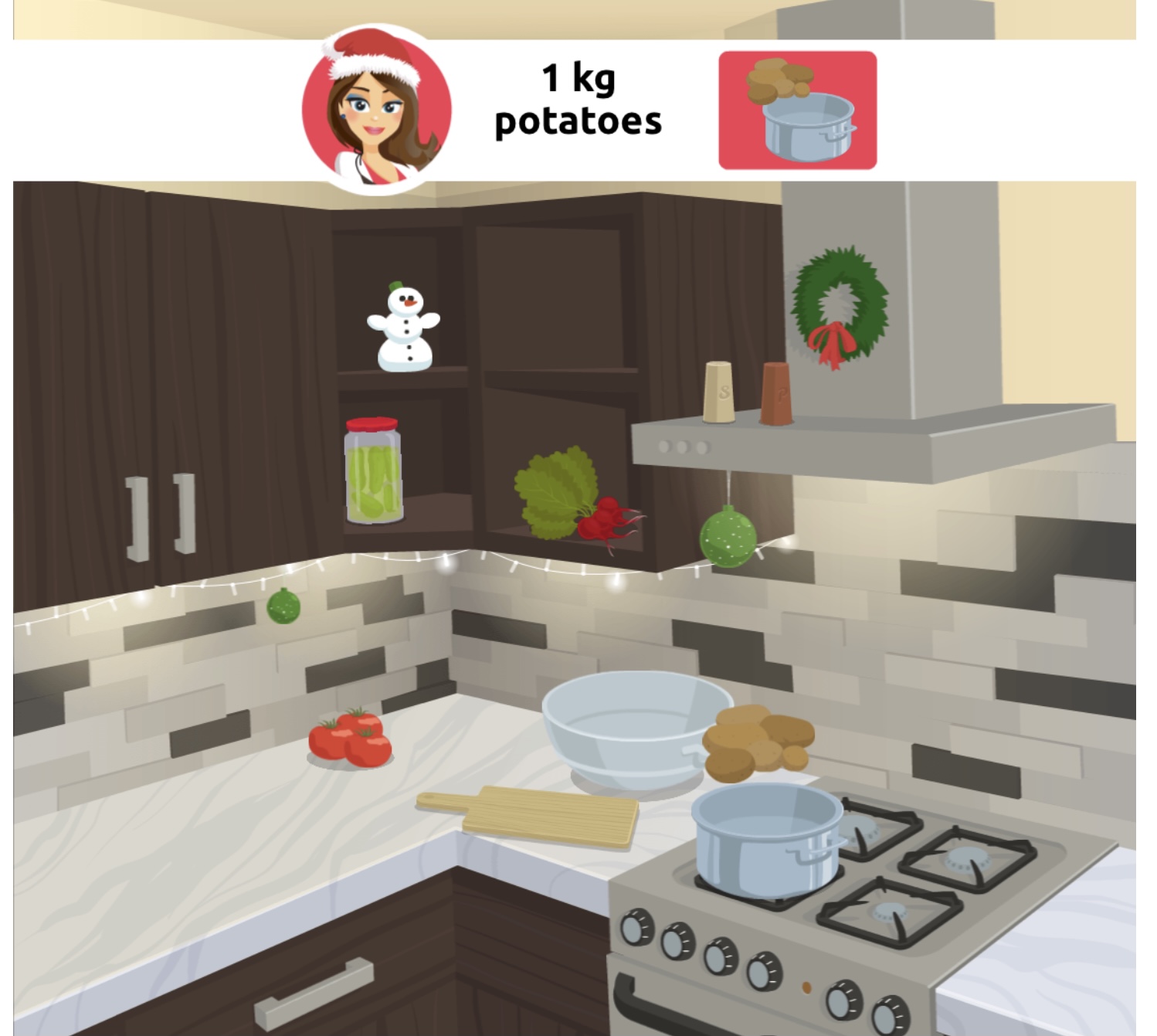Tap the wooden cutting board
This screenshot has width=1157, height=1036.
coord(548,816)
